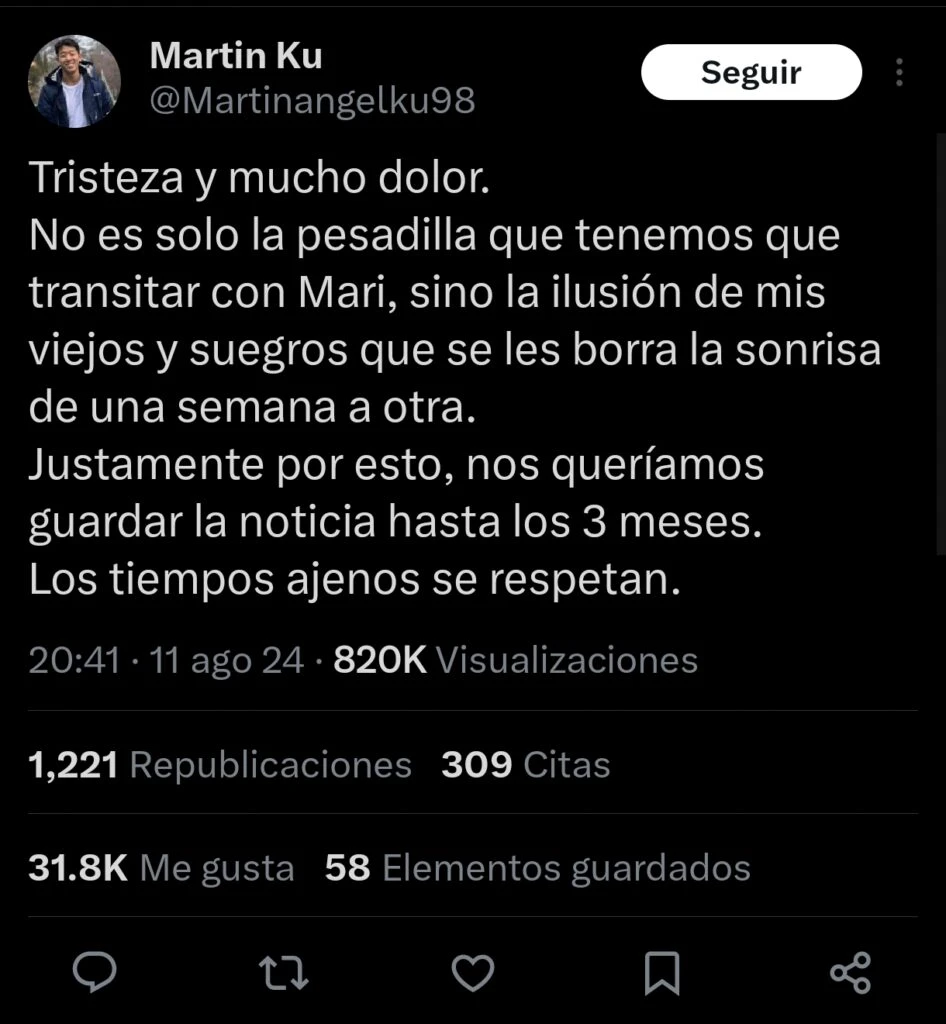This screenshot has height=1024, width=946.
Task: Open the @Martinangelku98 handle
Action: 312,100
